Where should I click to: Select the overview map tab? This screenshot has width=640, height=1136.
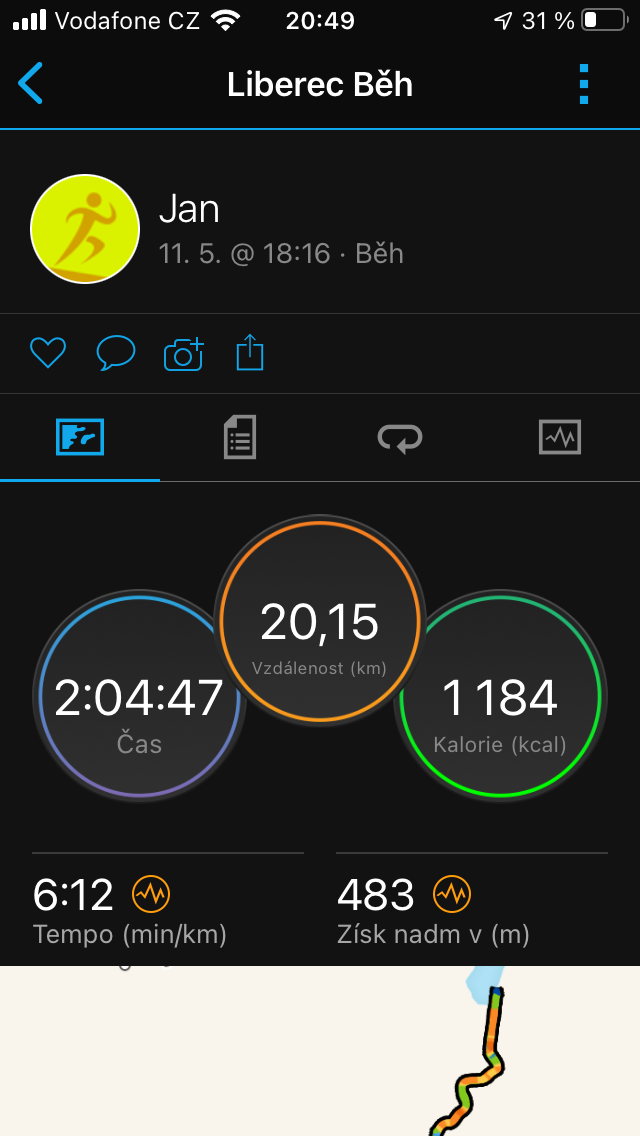(80, 438)
